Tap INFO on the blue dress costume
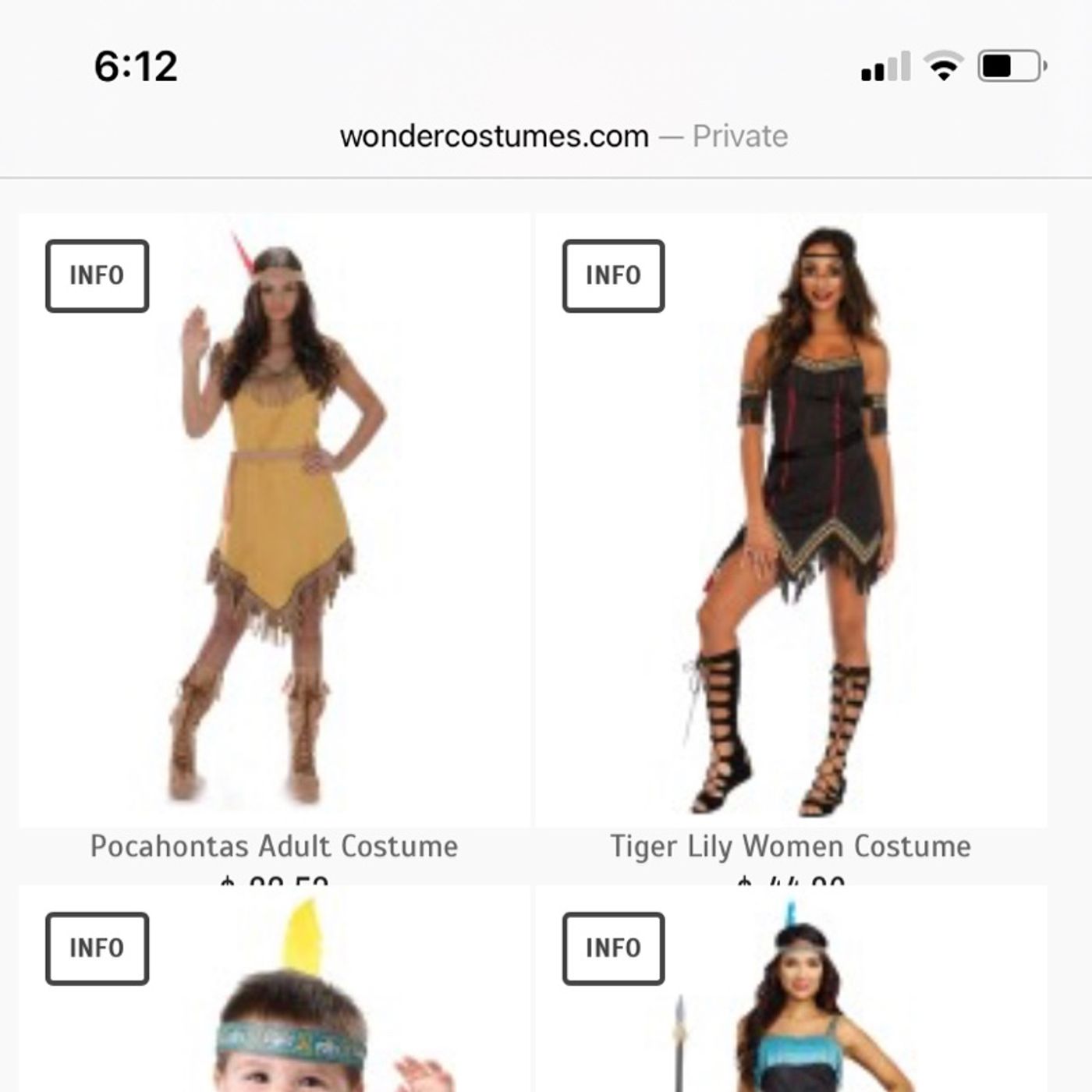 [x=613, y=948]
